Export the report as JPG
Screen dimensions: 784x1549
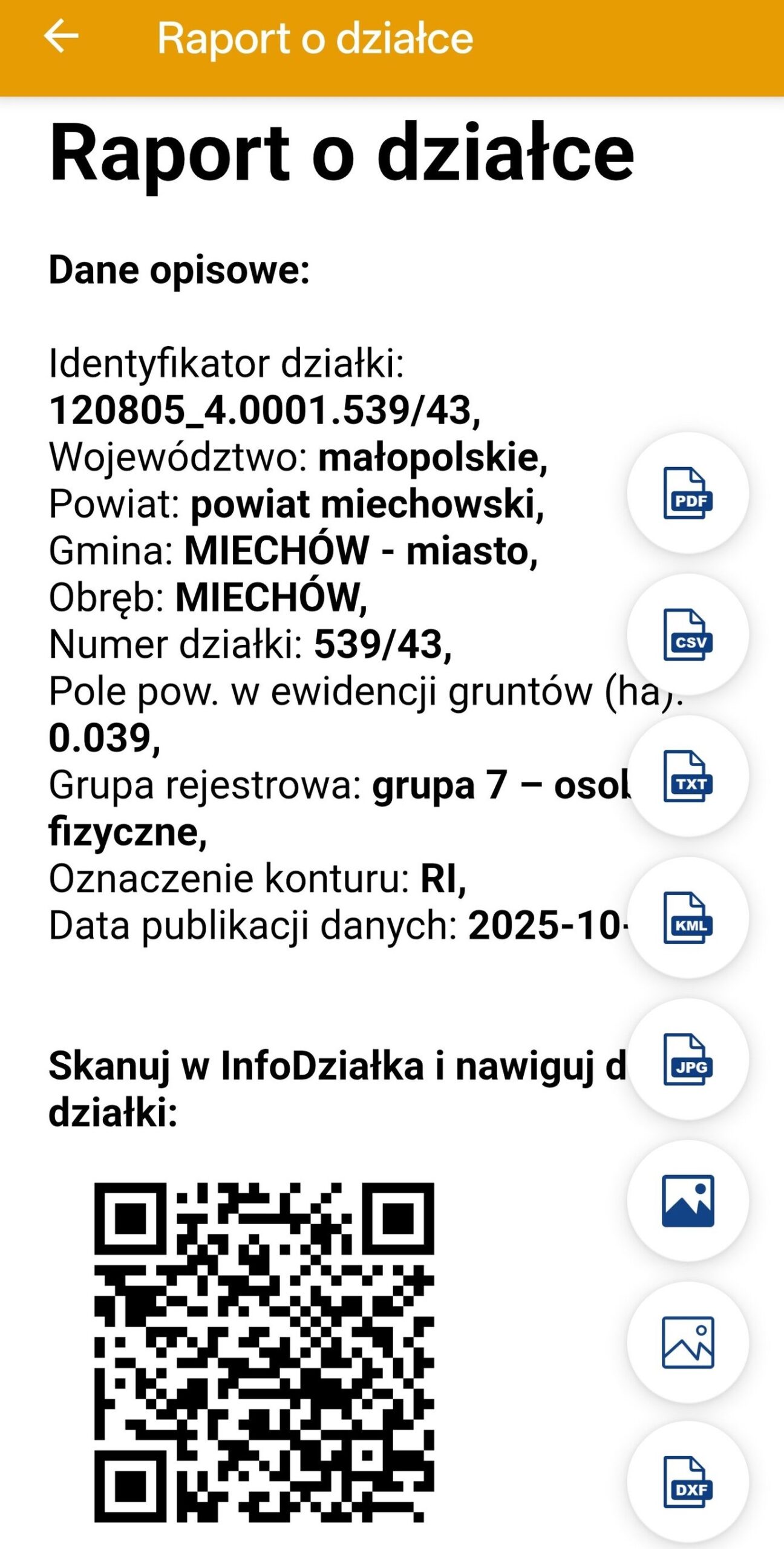click(688, 1059)
